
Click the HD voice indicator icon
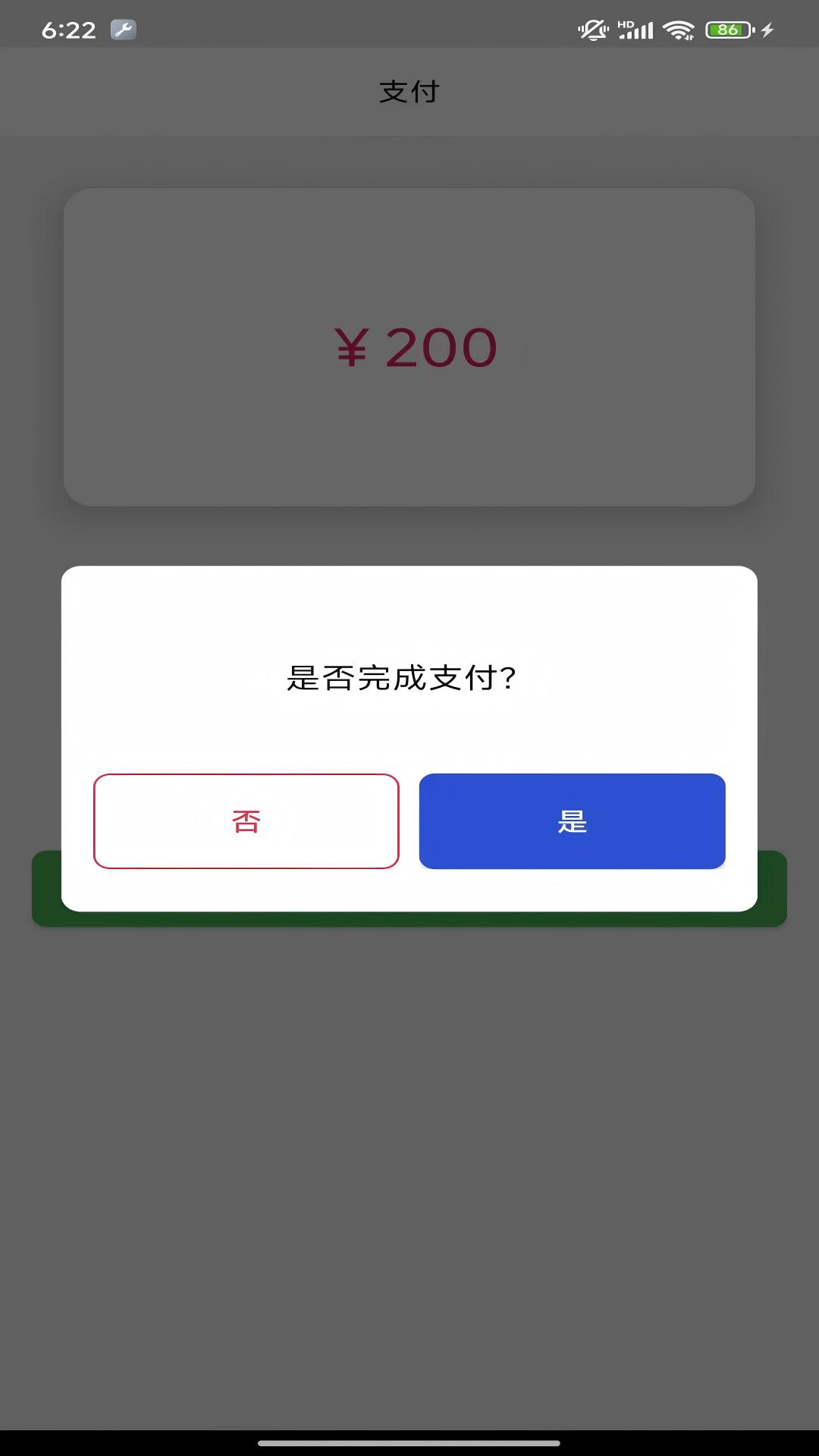pyautogui.click(x=625, y=24)
